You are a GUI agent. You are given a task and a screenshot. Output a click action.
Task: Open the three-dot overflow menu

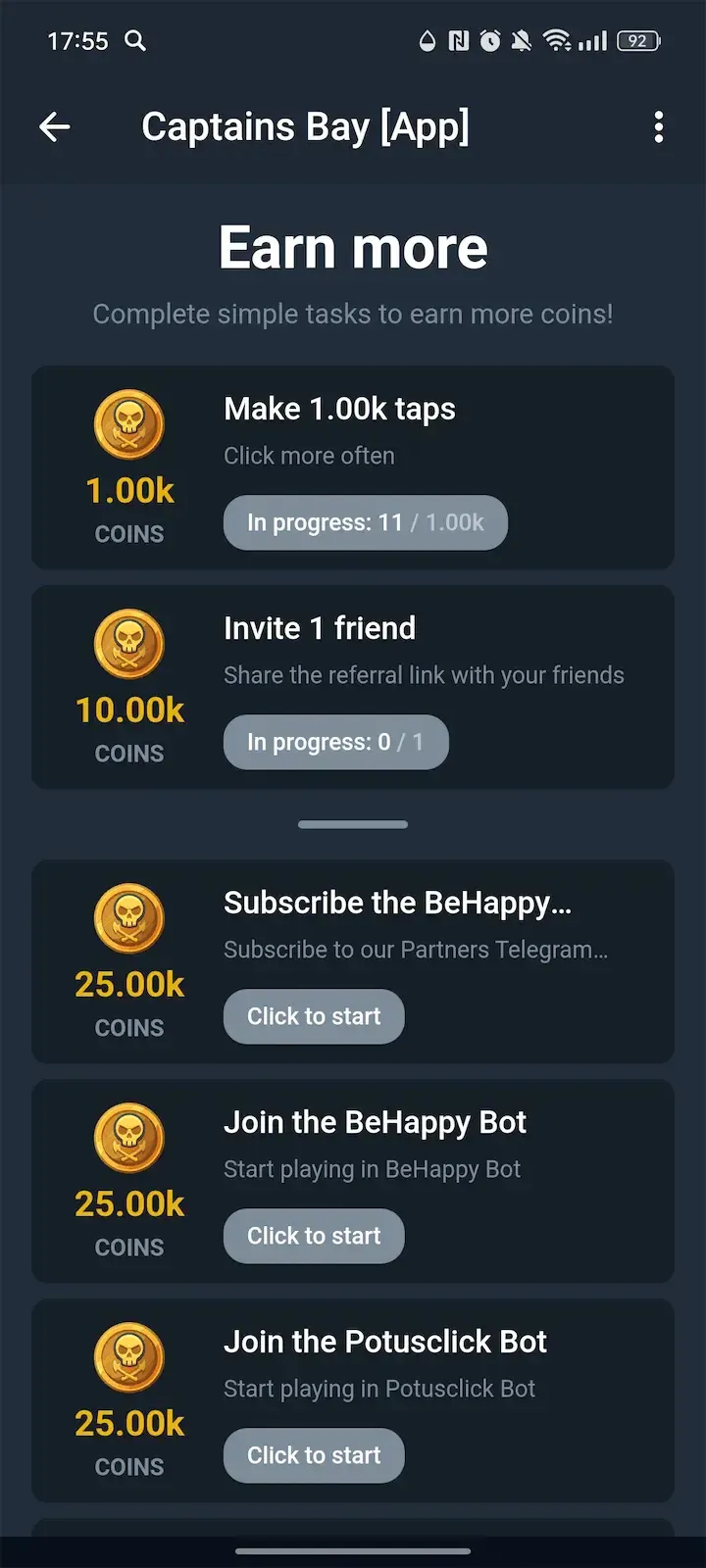pyautogui.click(x=659, y=127)
